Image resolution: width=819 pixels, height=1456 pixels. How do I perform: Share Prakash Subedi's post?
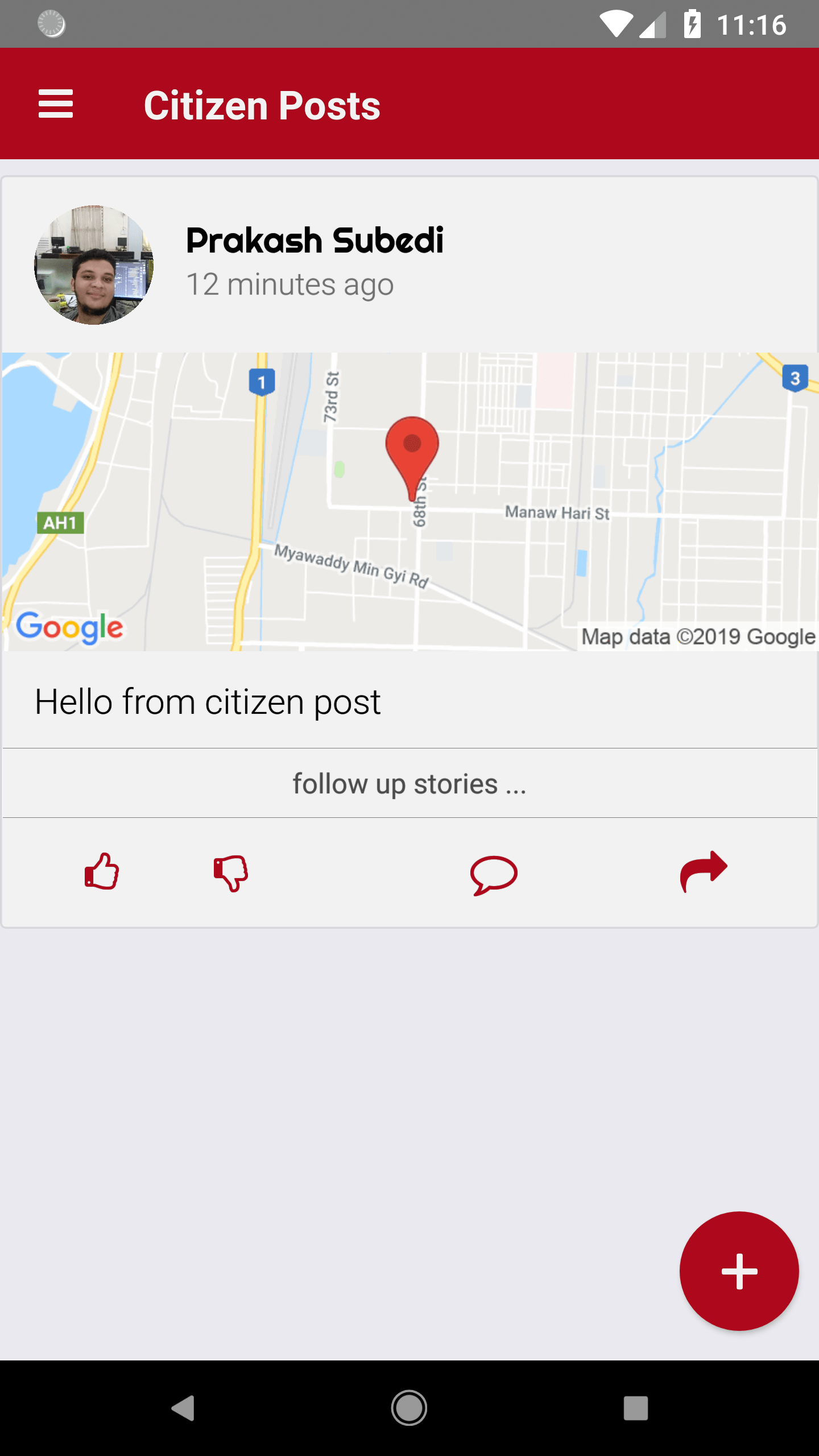click(704, 872)
